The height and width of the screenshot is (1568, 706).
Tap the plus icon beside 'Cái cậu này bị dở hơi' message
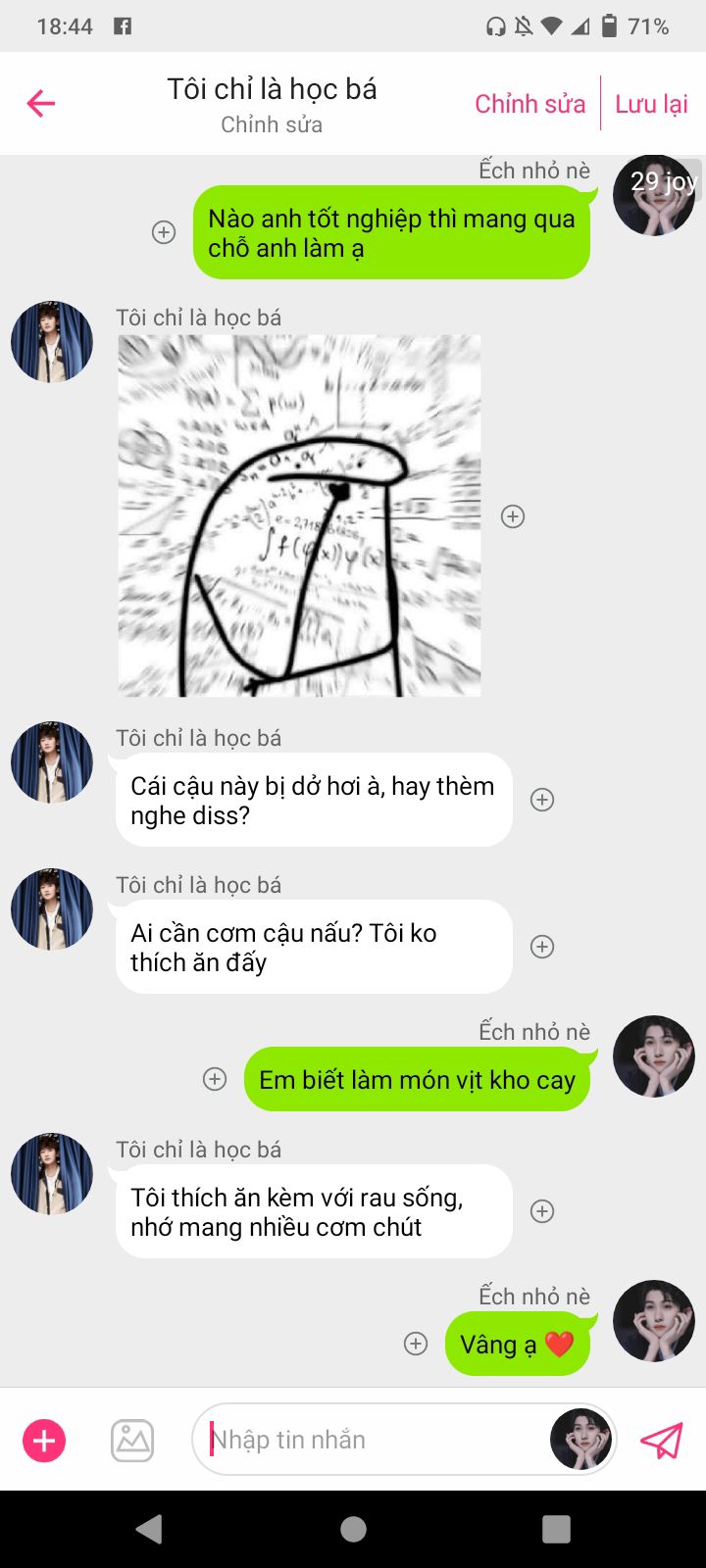(x=542, y=800)
